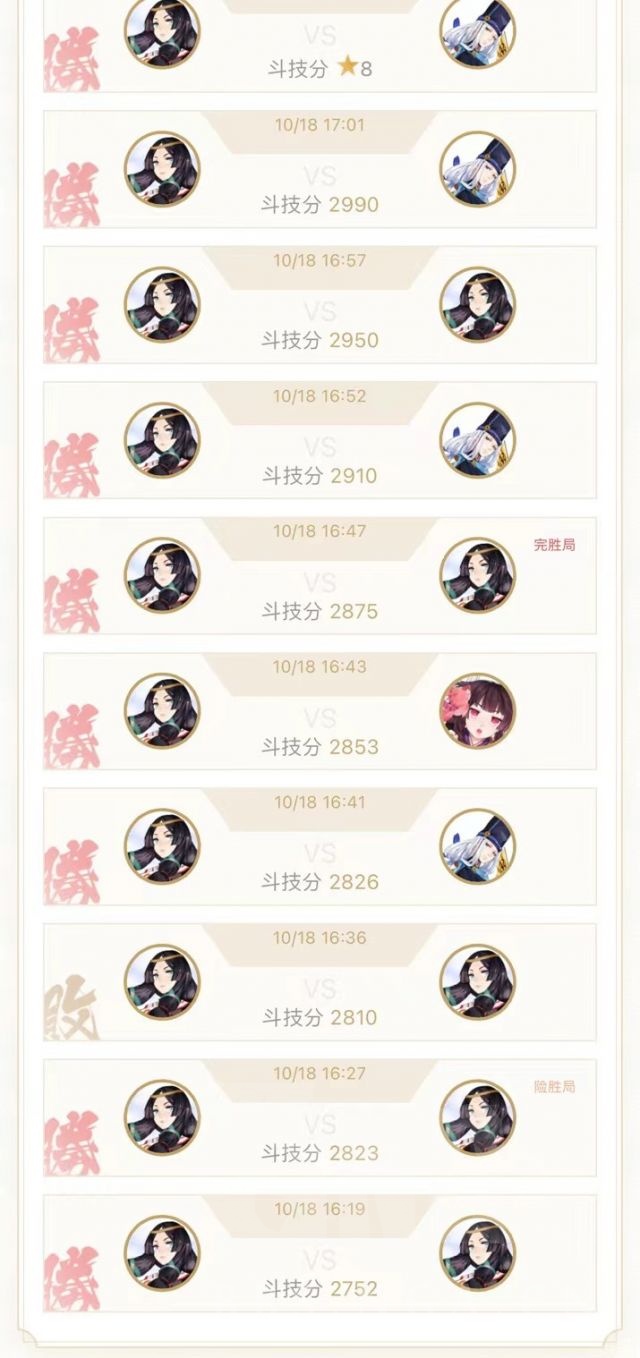This screenshot has height=1358, width=640.
Task: Open the 10/18 17:01 match record
Action: [320, 169]
